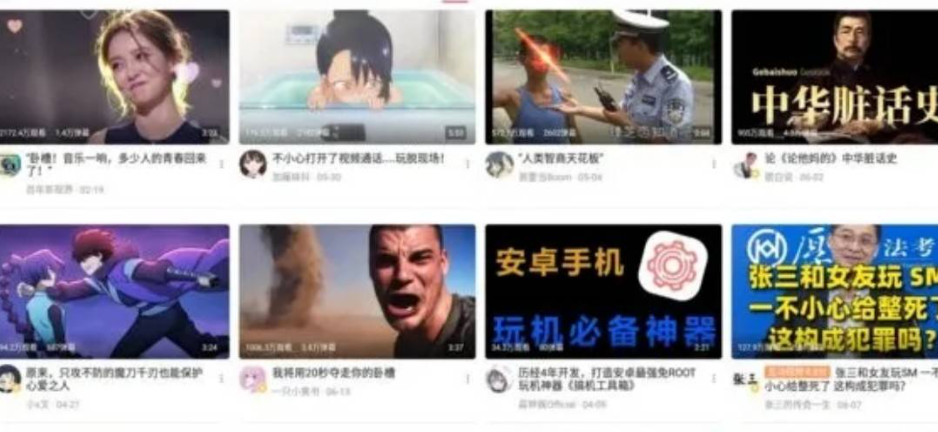Watch the "人类智商天花板" video
Image resolution: width=938 pixels, height=432 pixels.
pos(603,77)
